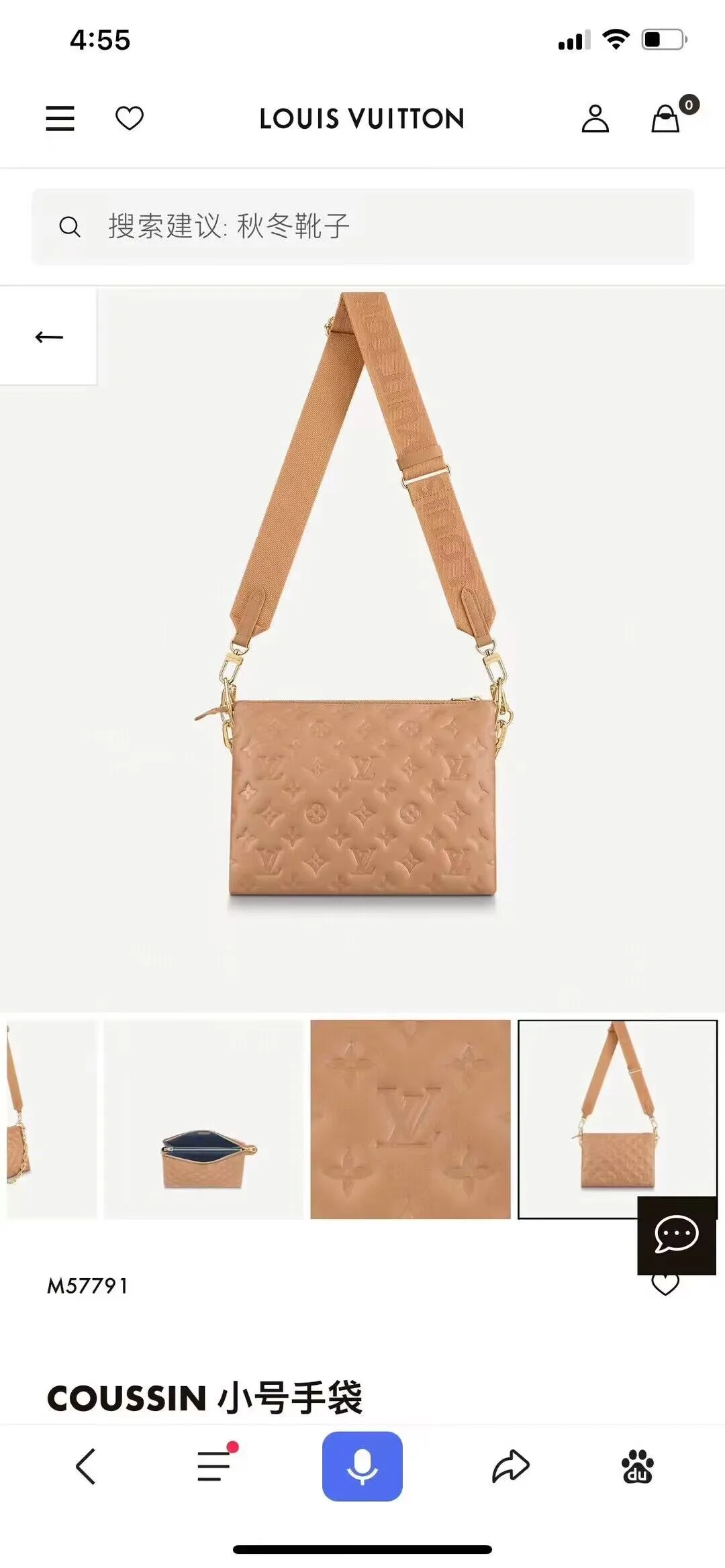Open the account profile icon
The height and width of the screenshot is (1568, 725).
click(x=595, y=119)
